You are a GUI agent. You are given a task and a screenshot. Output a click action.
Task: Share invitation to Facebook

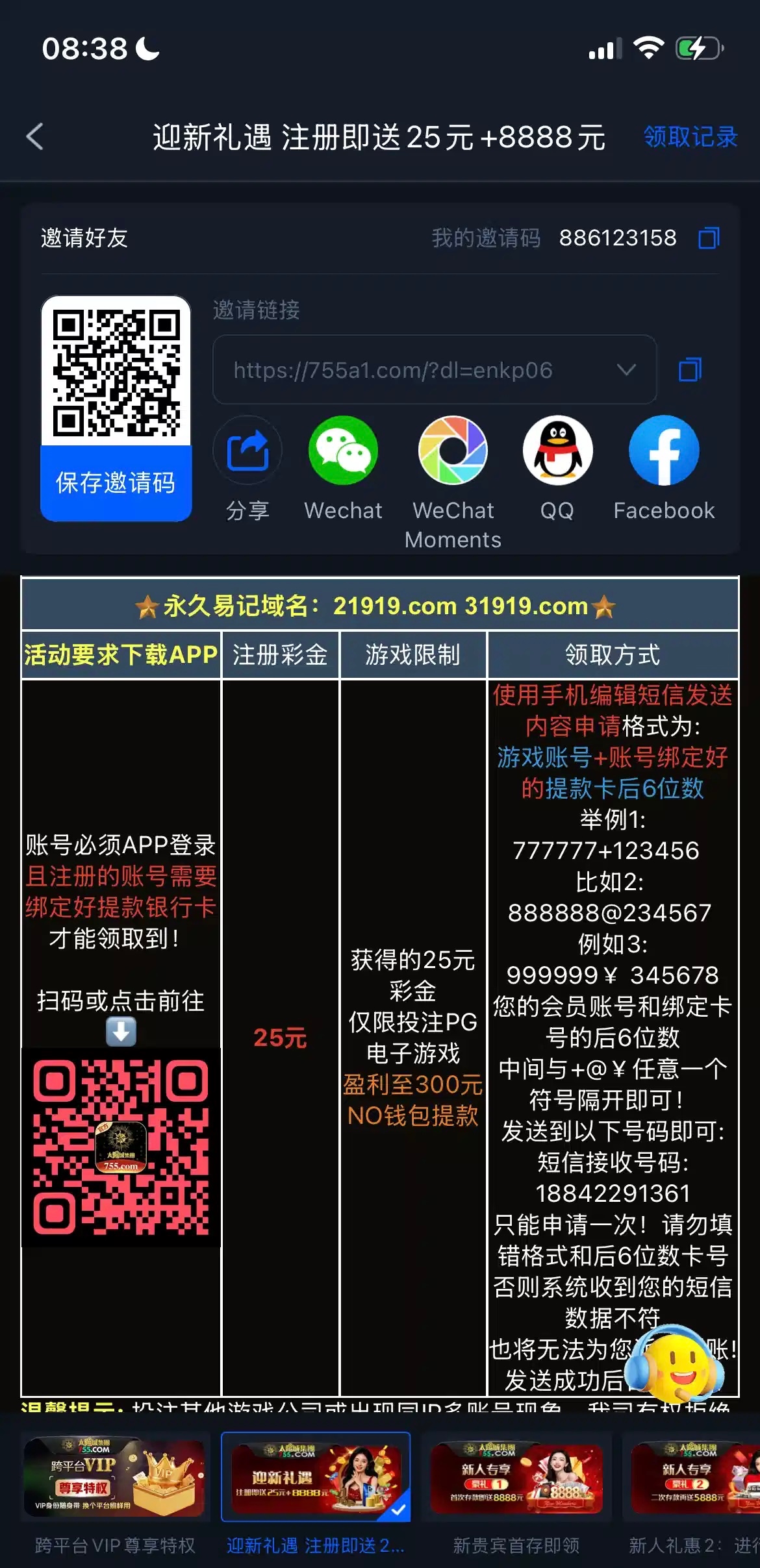coord(664,451)
